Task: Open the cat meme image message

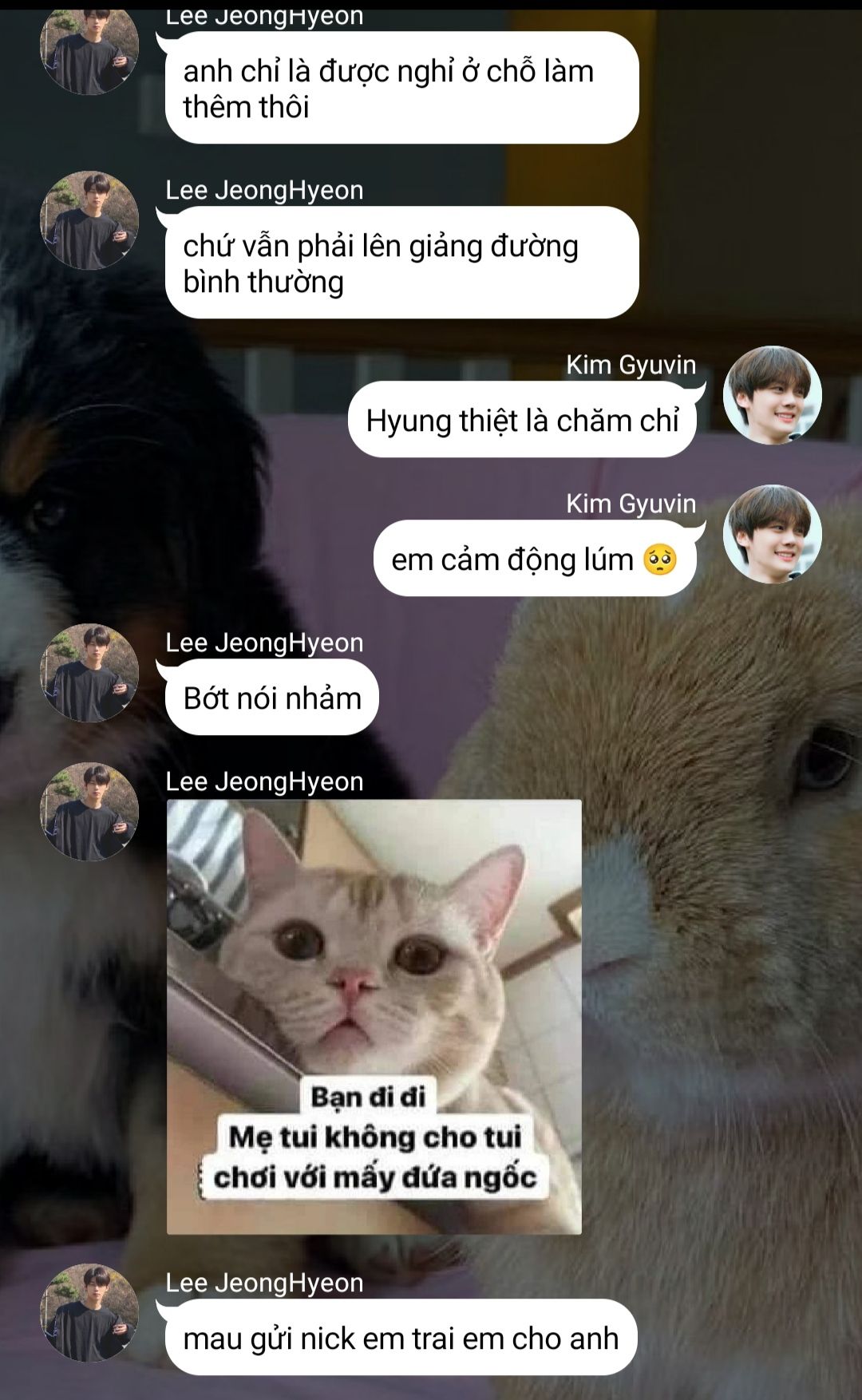Action: tap(374, 1016)
